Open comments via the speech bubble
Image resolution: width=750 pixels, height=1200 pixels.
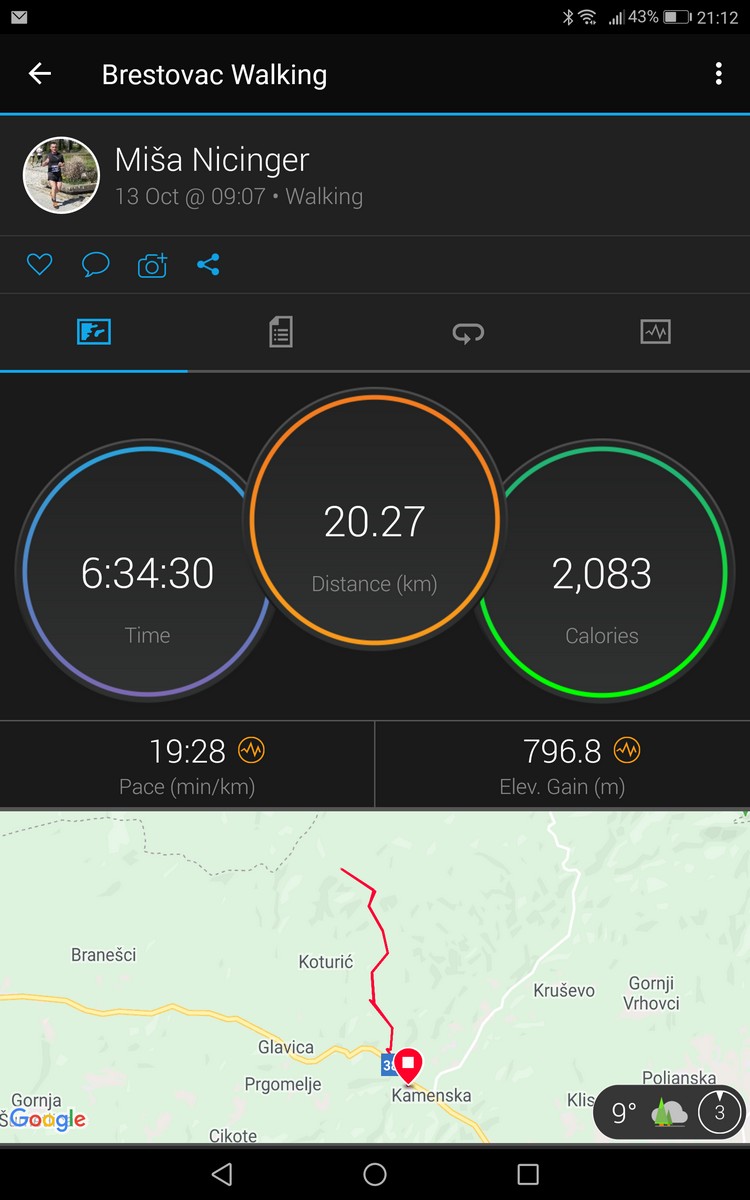[x=95, y=265]
